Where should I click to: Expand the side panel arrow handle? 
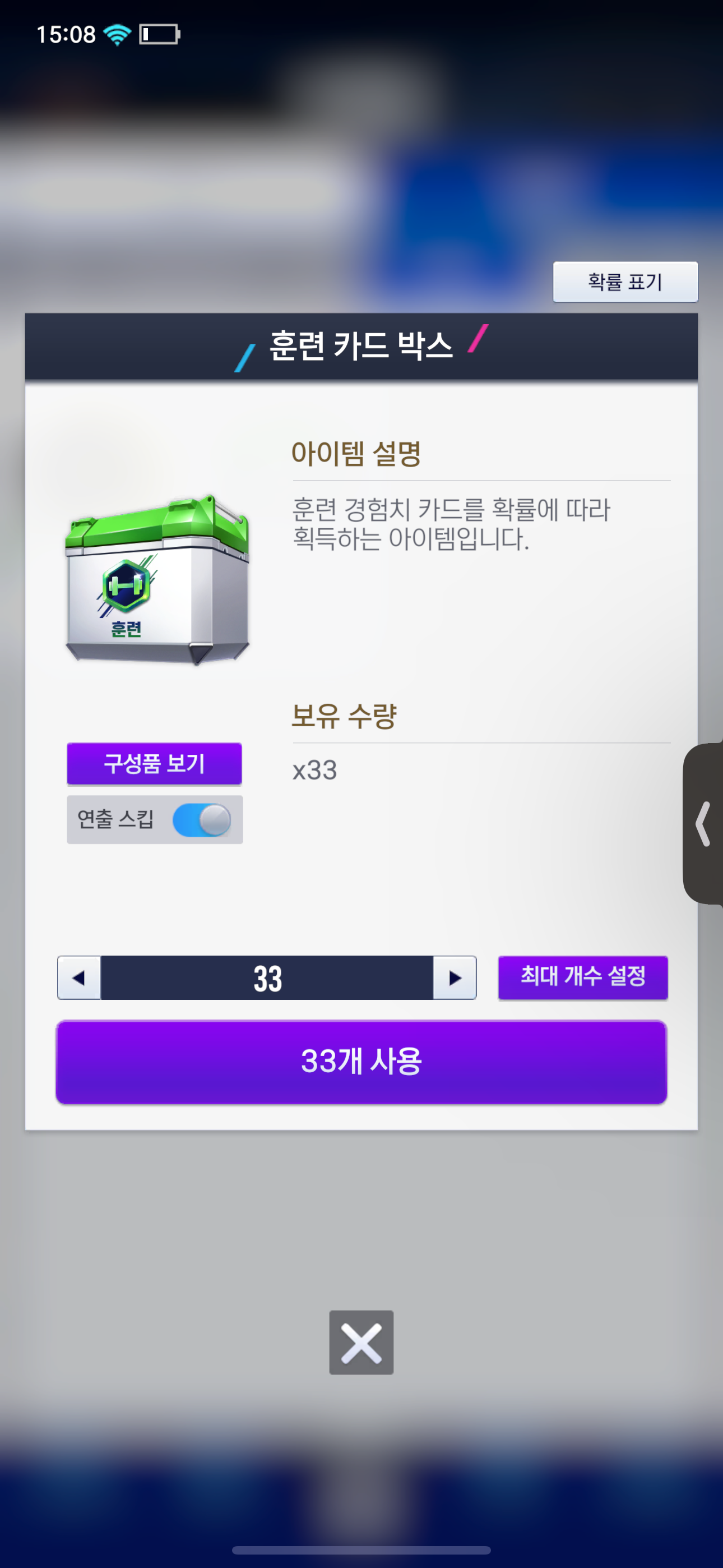click(x=703, y=824)
